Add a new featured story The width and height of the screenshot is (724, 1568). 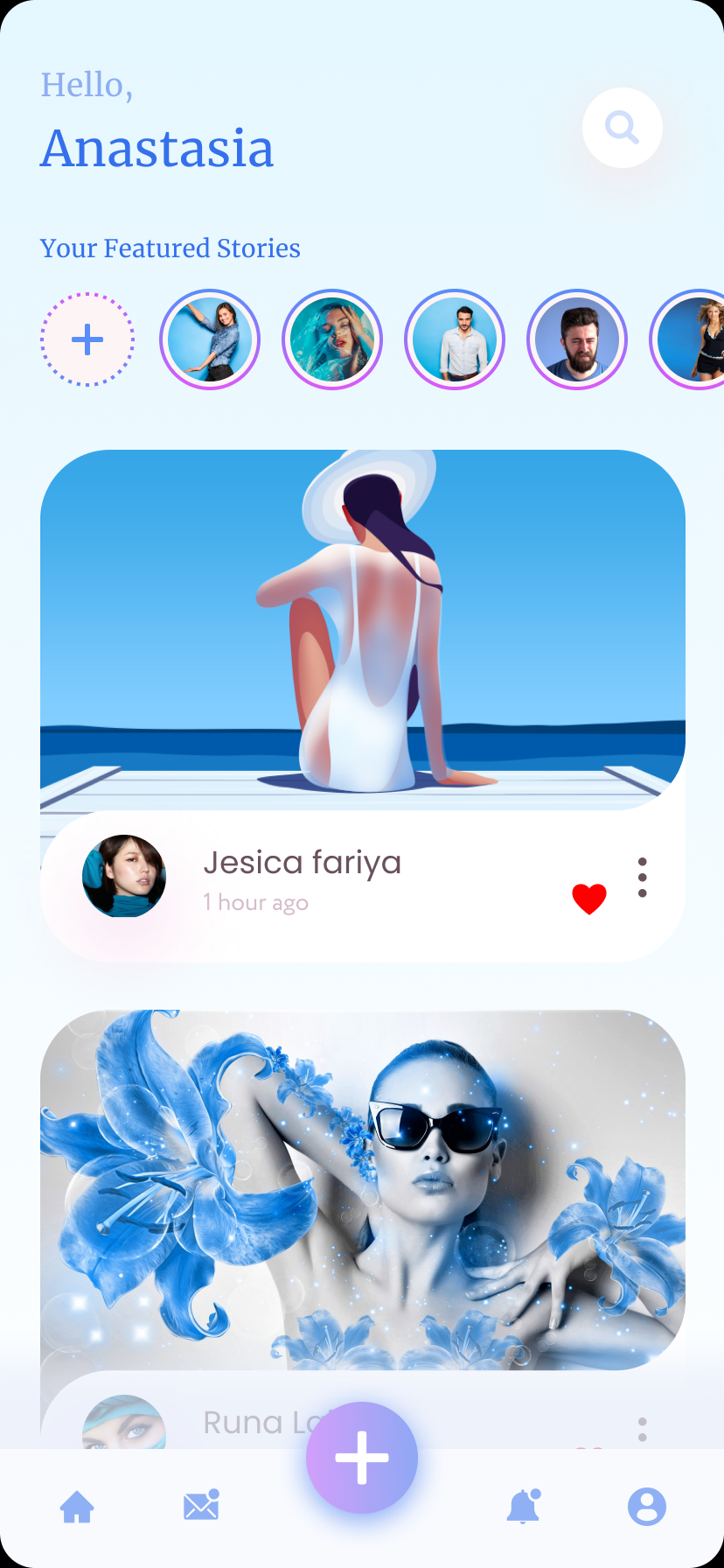(87, 339)
